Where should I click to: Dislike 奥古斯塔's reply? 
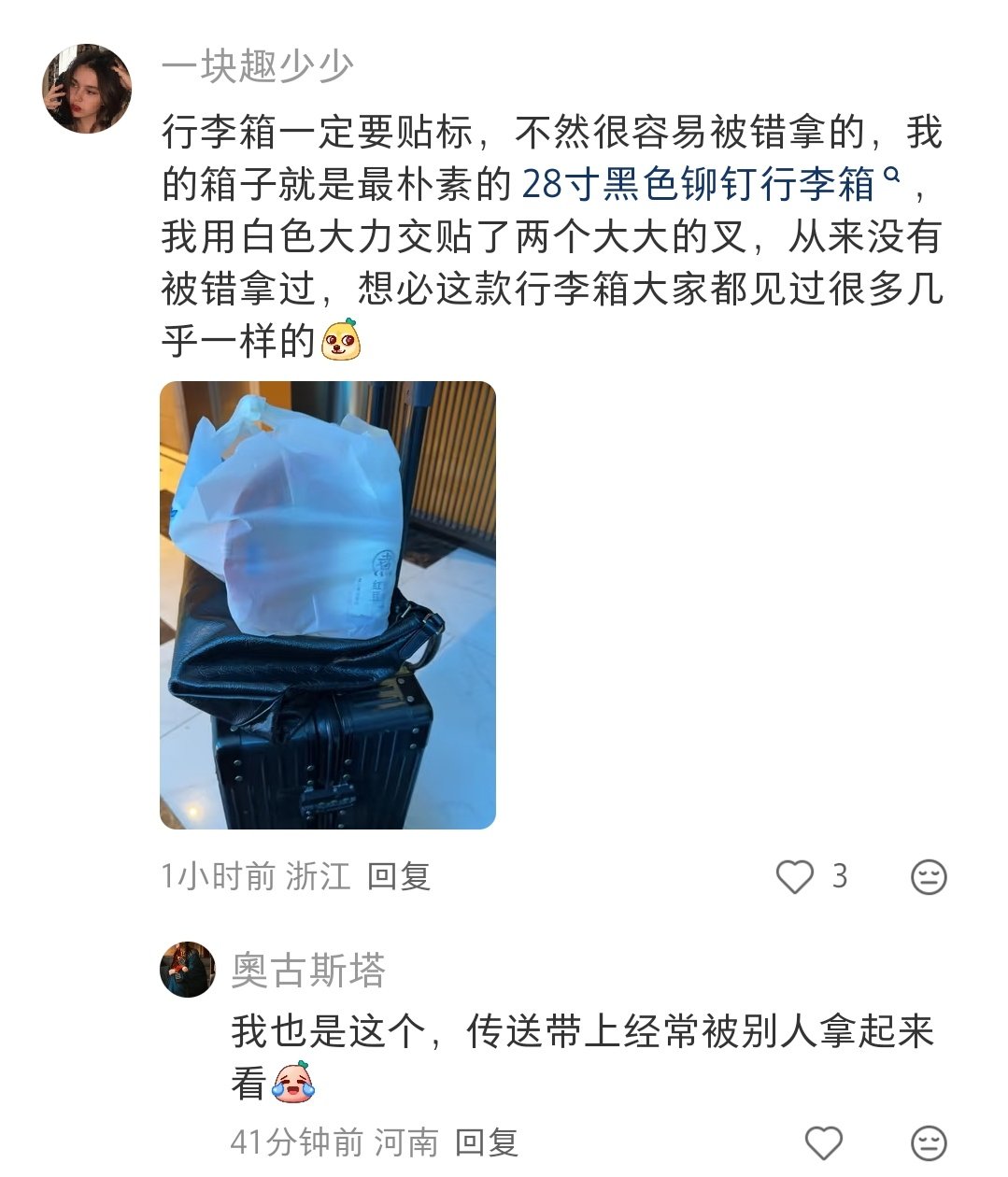point(929,1142)
